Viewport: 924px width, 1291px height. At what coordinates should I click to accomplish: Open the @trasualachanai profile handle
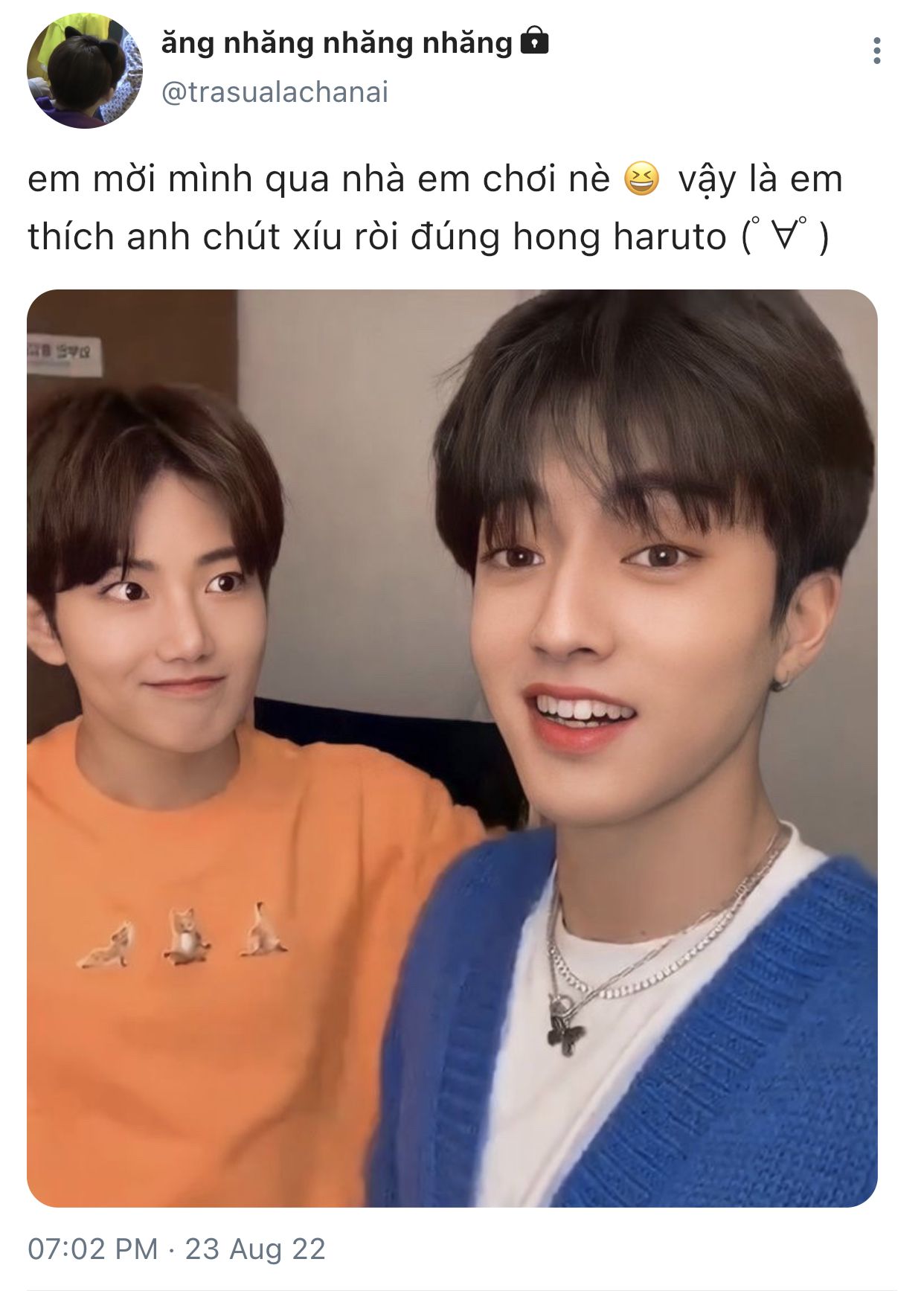coord(275,93)
